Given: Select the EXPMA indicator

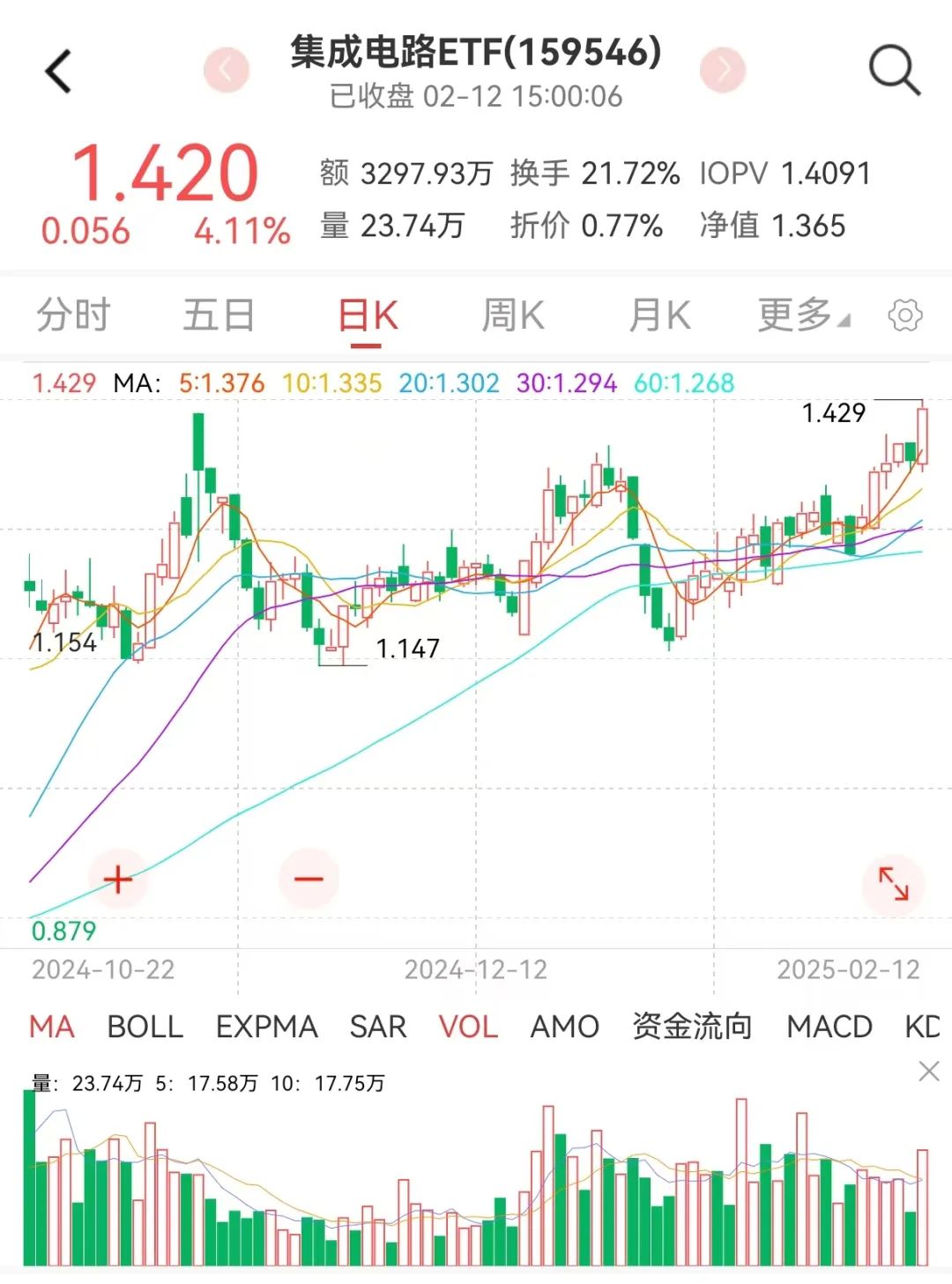Looking at the screenshot, I should point(266,1027).
